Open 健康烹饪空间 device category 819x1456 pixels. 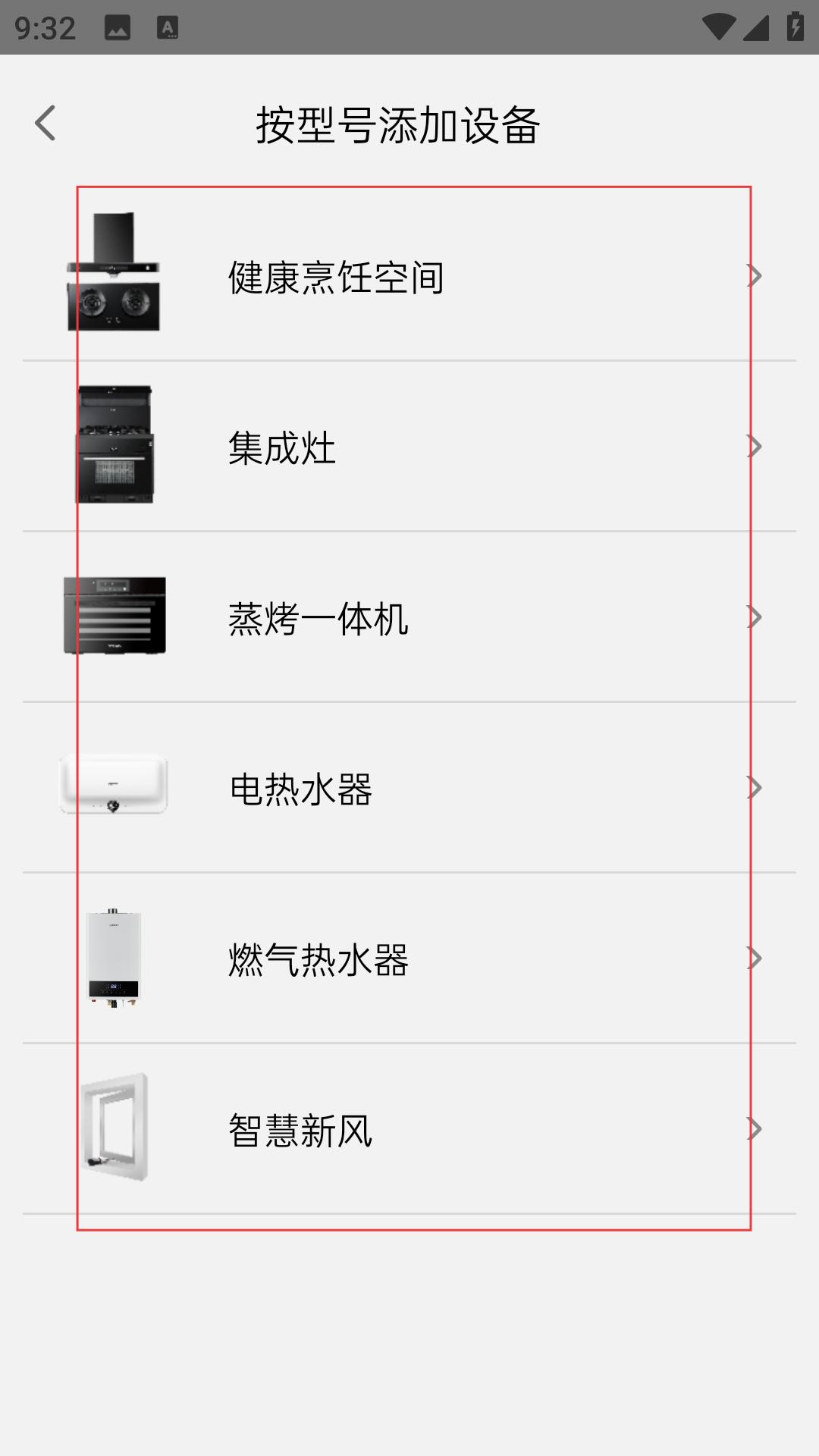(x=409, y=276)
